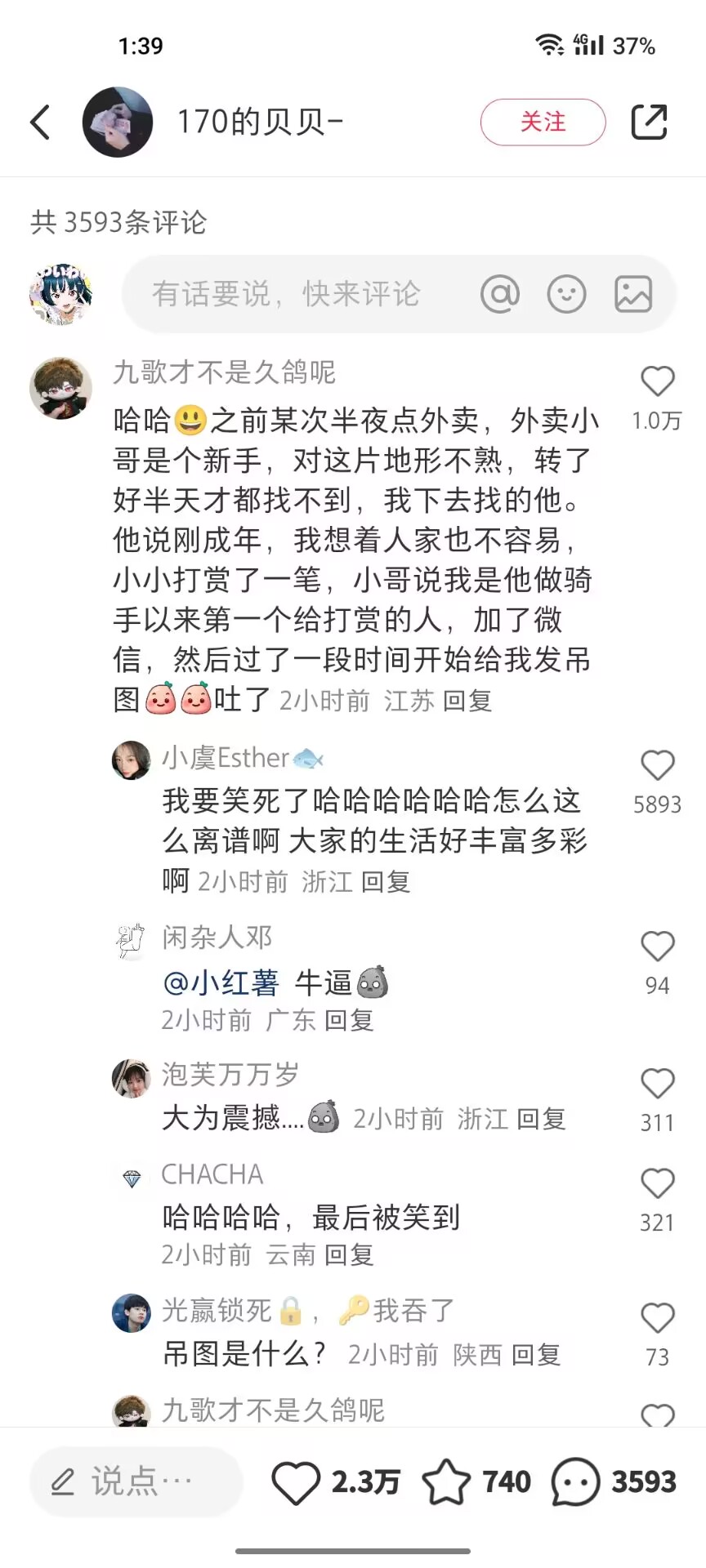Like 小虞Esther's reply
This screenshot has height=1568, width=706.
tap(657, 766)
